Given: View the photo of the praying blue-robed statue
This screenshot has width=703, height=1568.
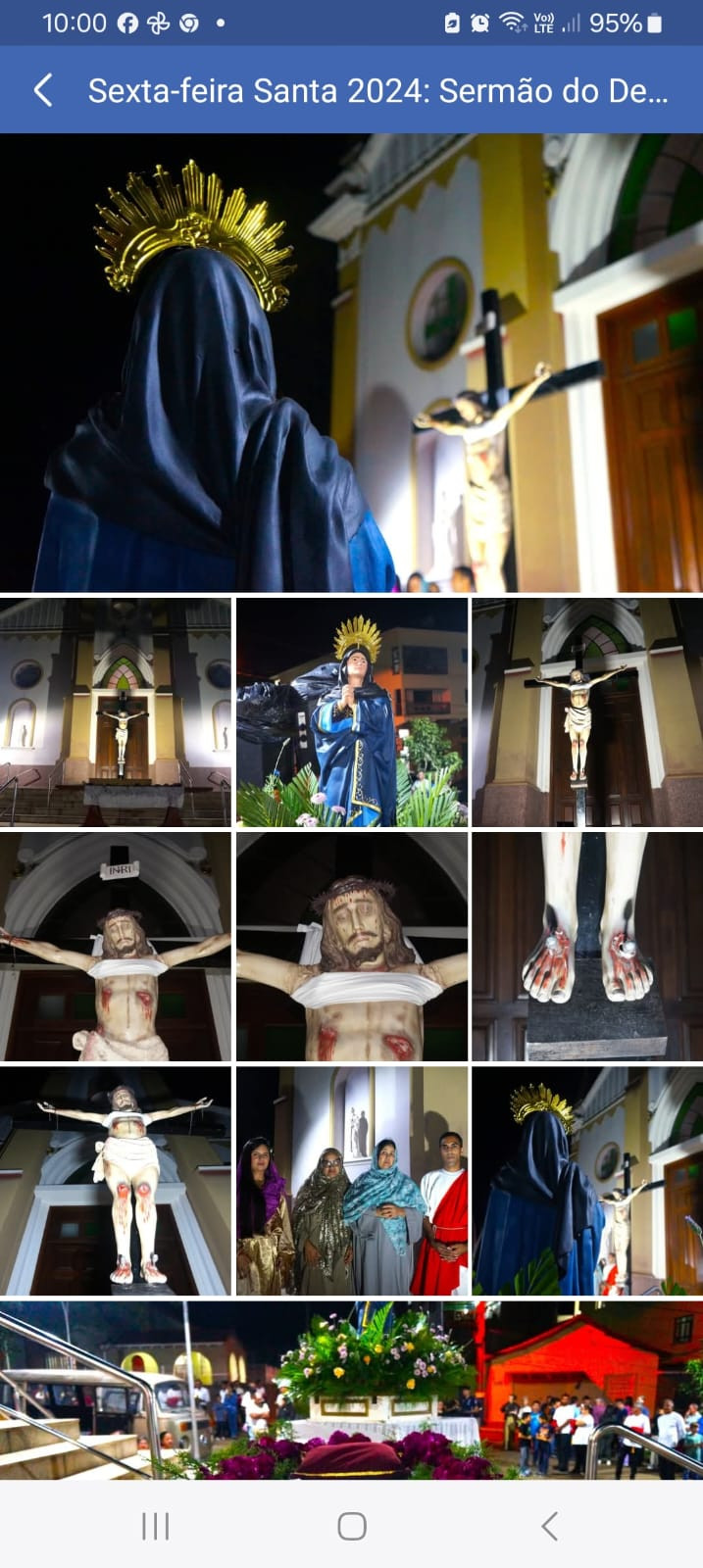Looking at the screenshot, I should coord(352,712).
